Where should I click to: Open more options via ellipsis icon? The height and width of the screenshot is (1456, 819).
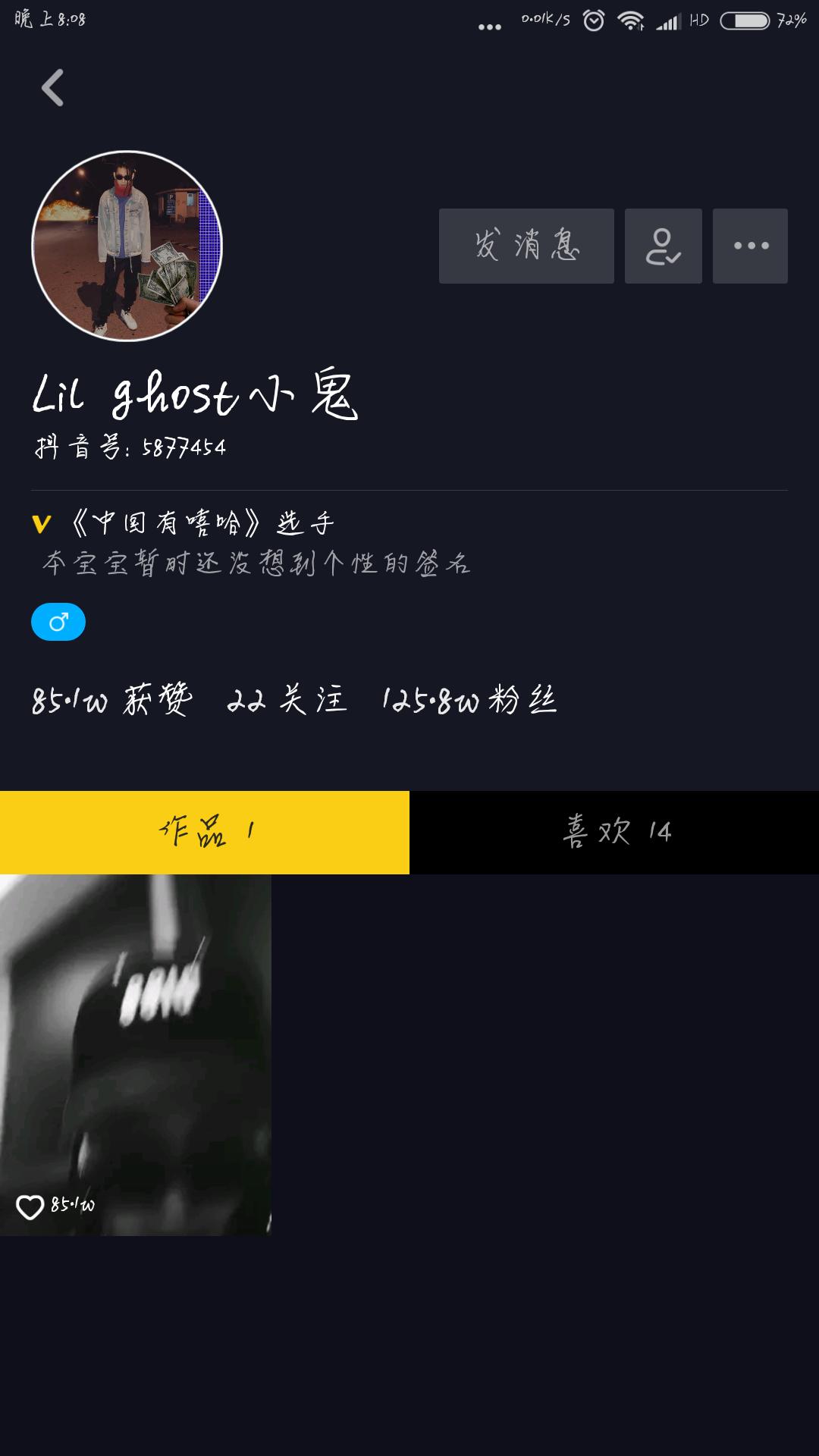tap(750, 246)
